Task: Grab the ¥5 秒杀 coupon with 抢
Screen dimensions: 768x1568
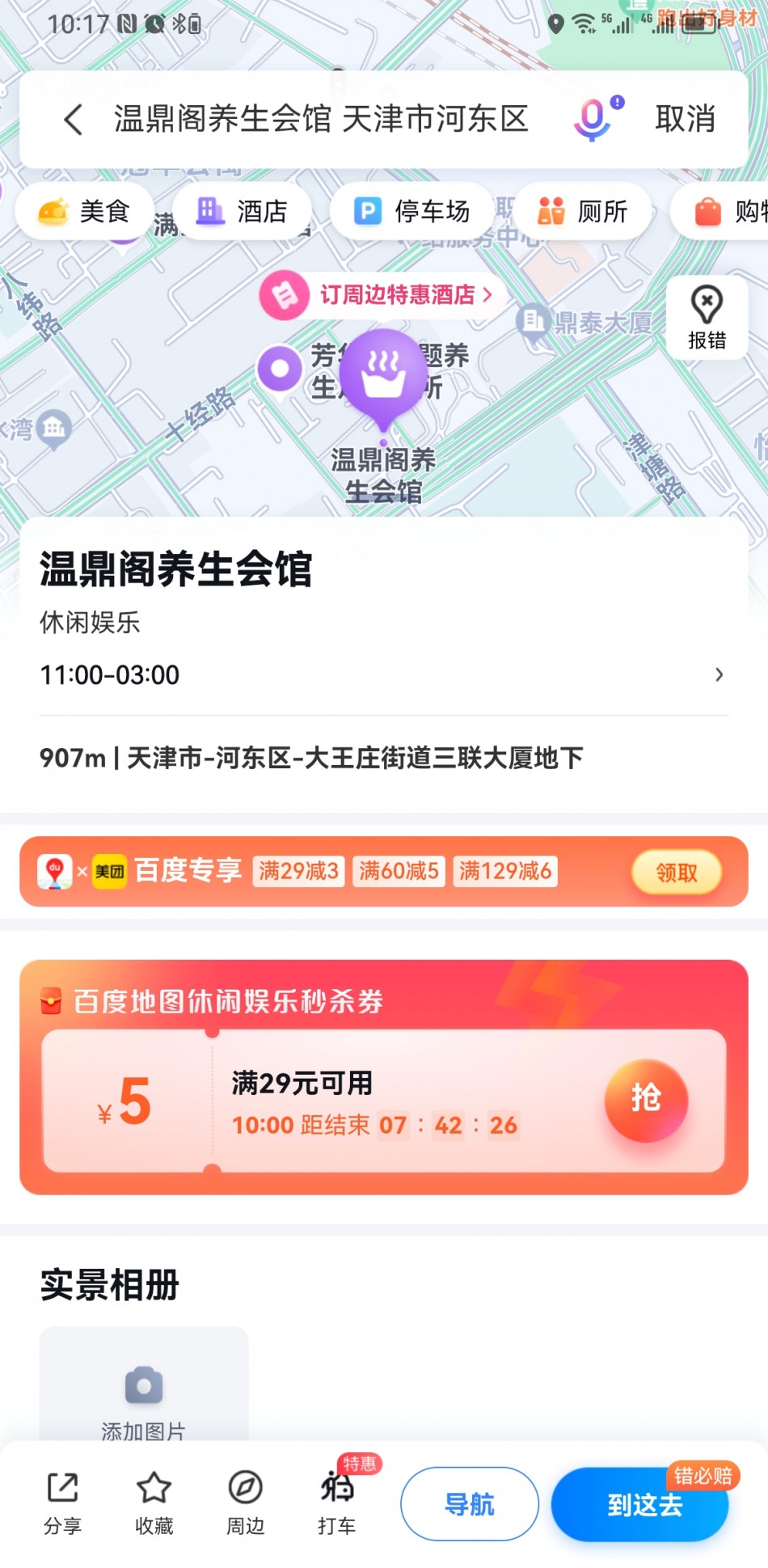Action: click(646, 1100)
